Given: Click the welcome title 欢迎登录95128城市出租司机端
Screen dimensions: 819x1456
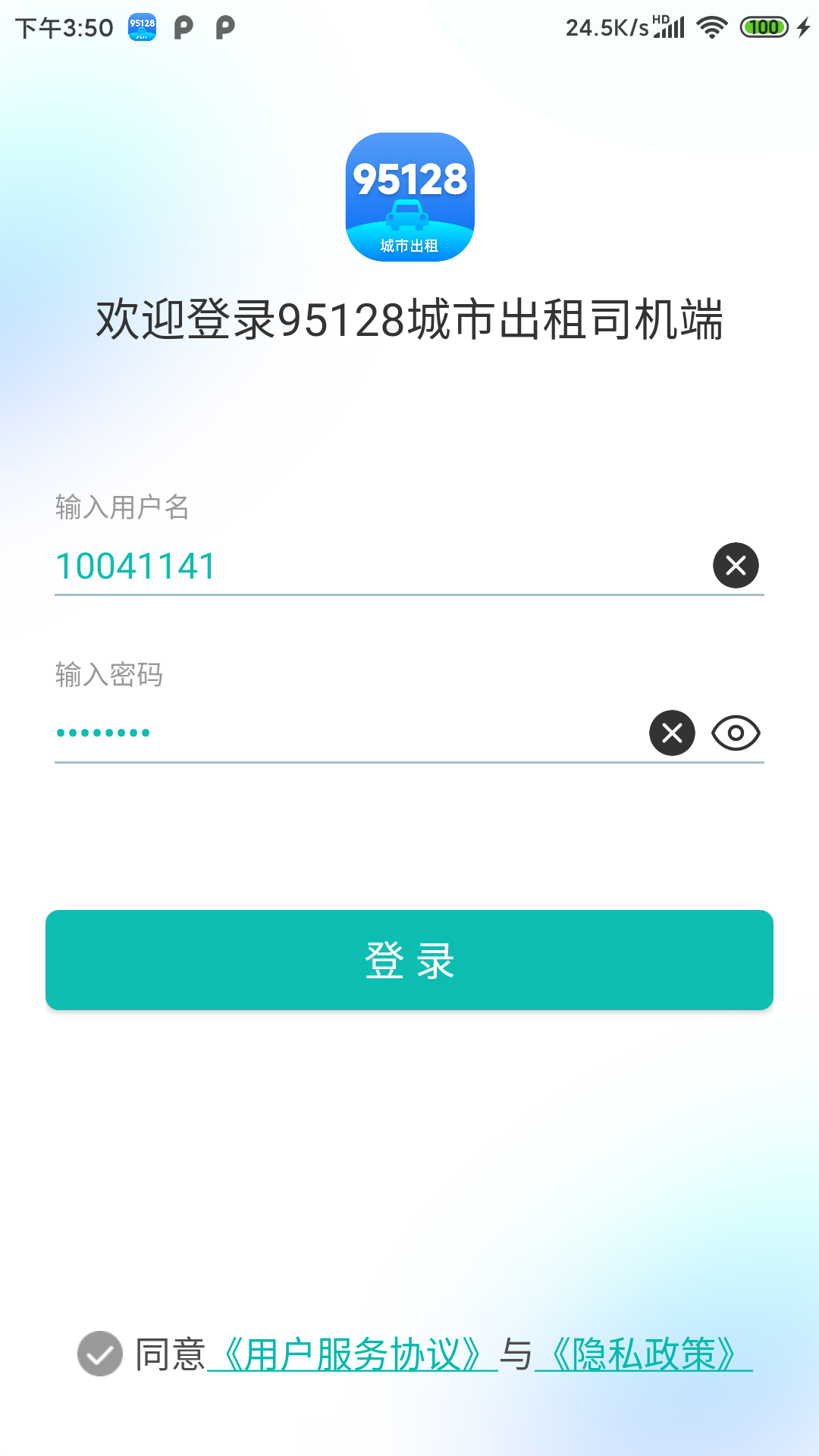Looking at the screenshot, I should coord(409,318).
